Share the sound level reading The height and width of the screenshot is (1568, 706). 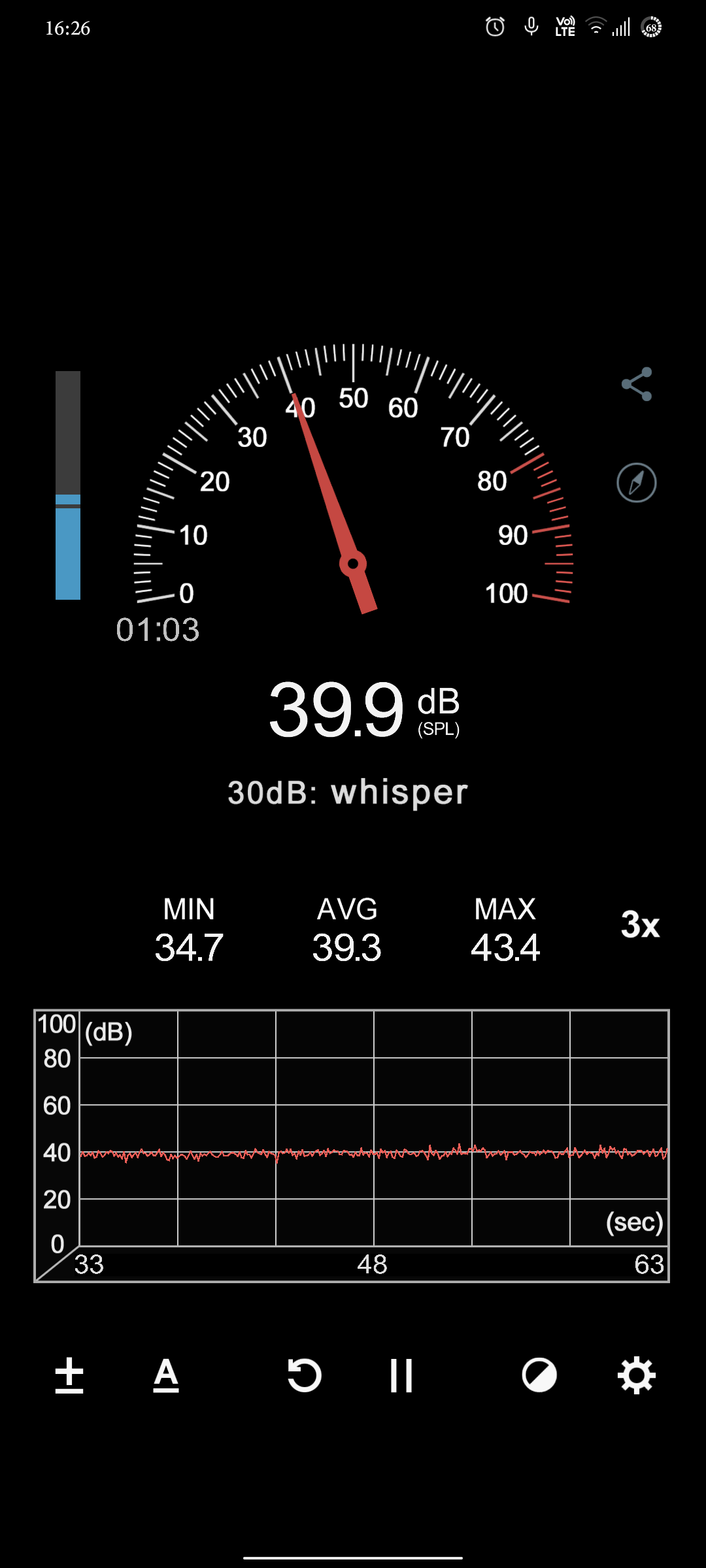tap(637, 384)
